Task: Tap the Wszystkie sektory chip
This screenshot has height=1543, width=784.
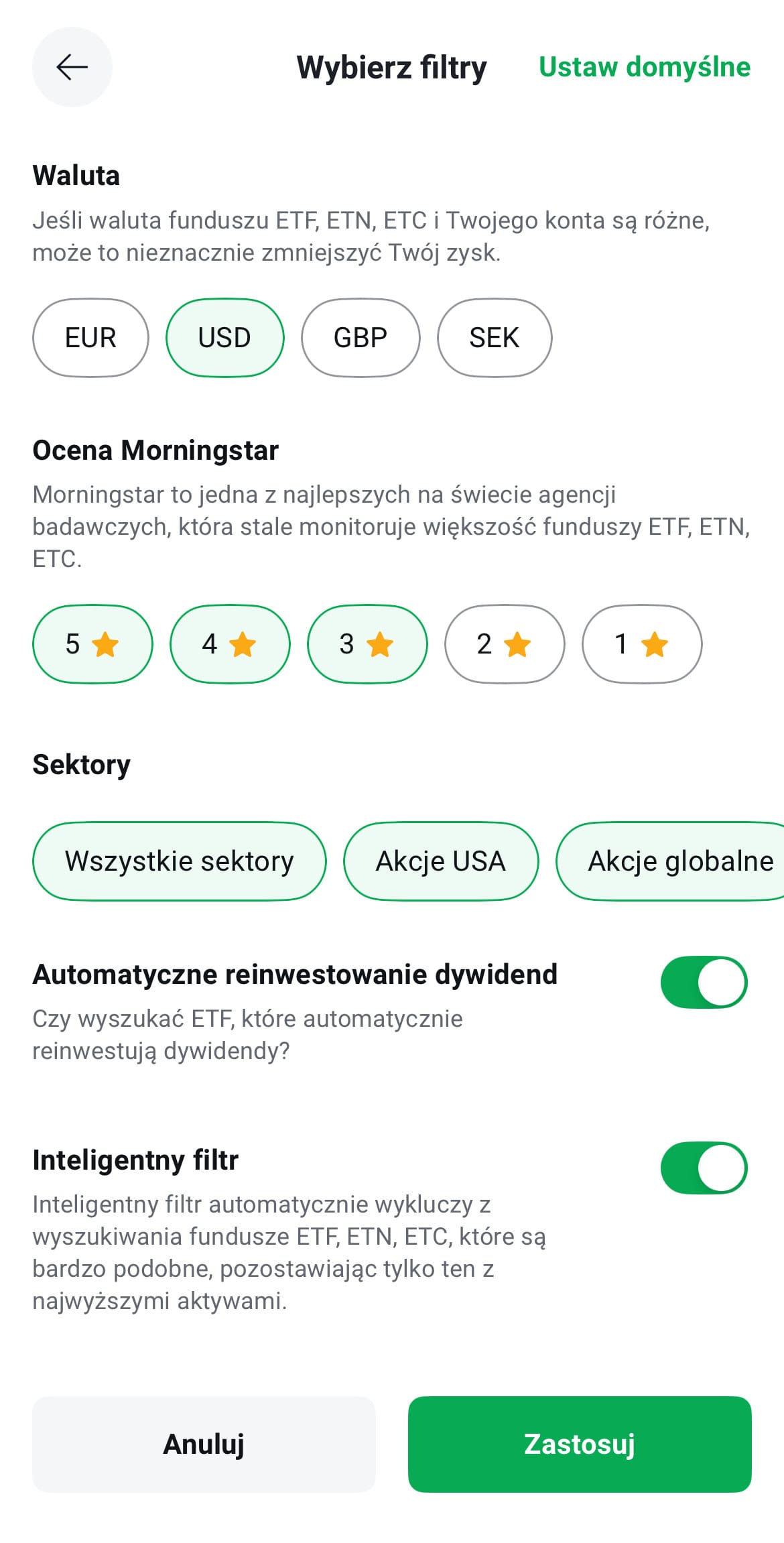Action: pos(180,861)
